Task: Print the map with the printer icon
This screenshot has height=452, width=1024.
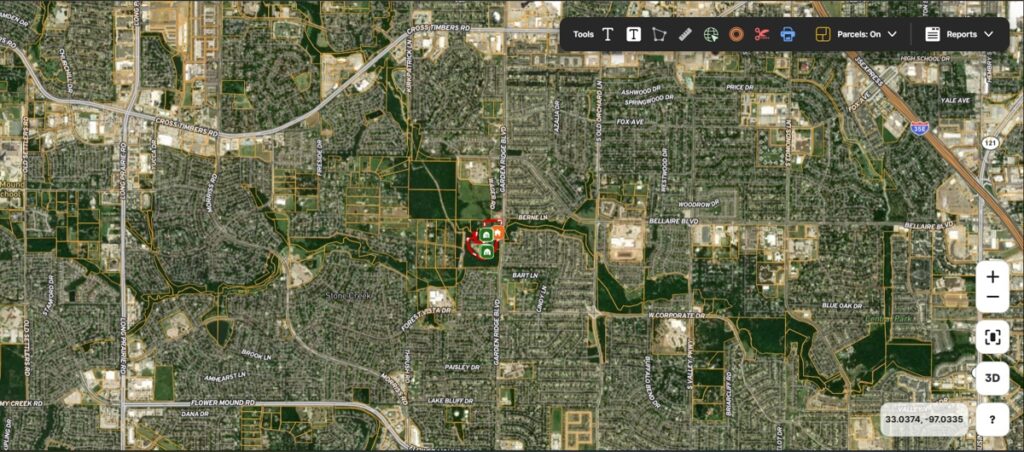Action: click(787, 34)
